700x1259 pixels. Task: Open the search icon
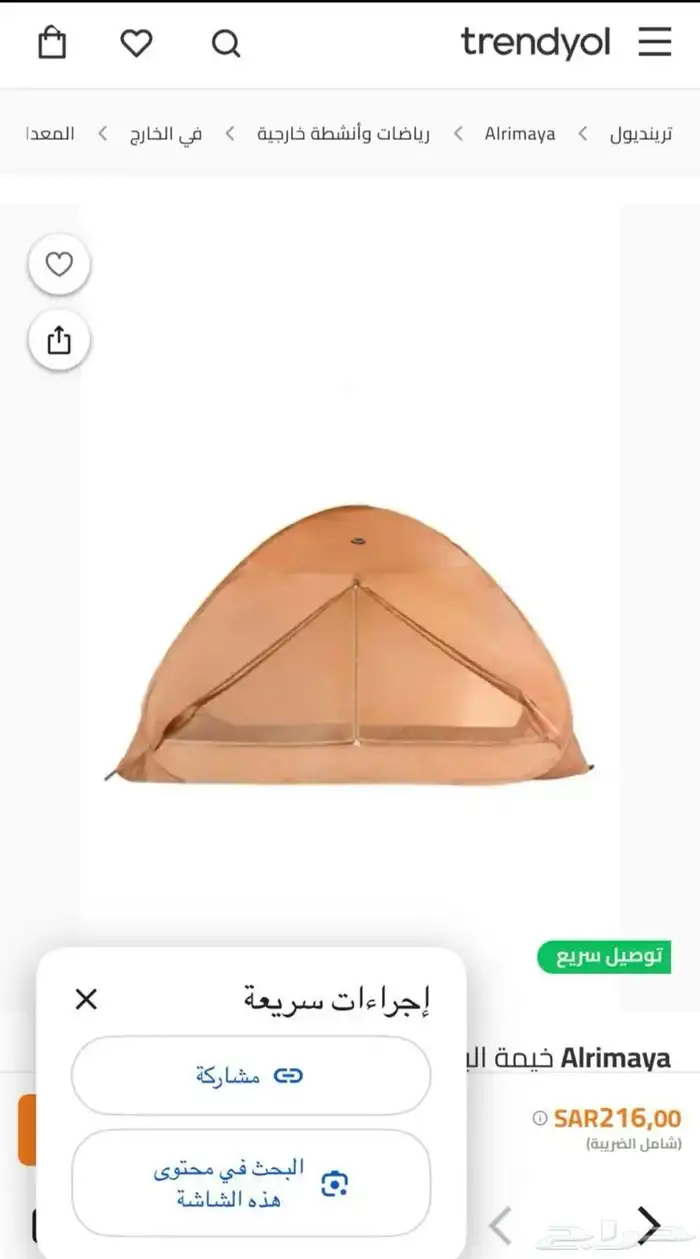tap(226, 43)
